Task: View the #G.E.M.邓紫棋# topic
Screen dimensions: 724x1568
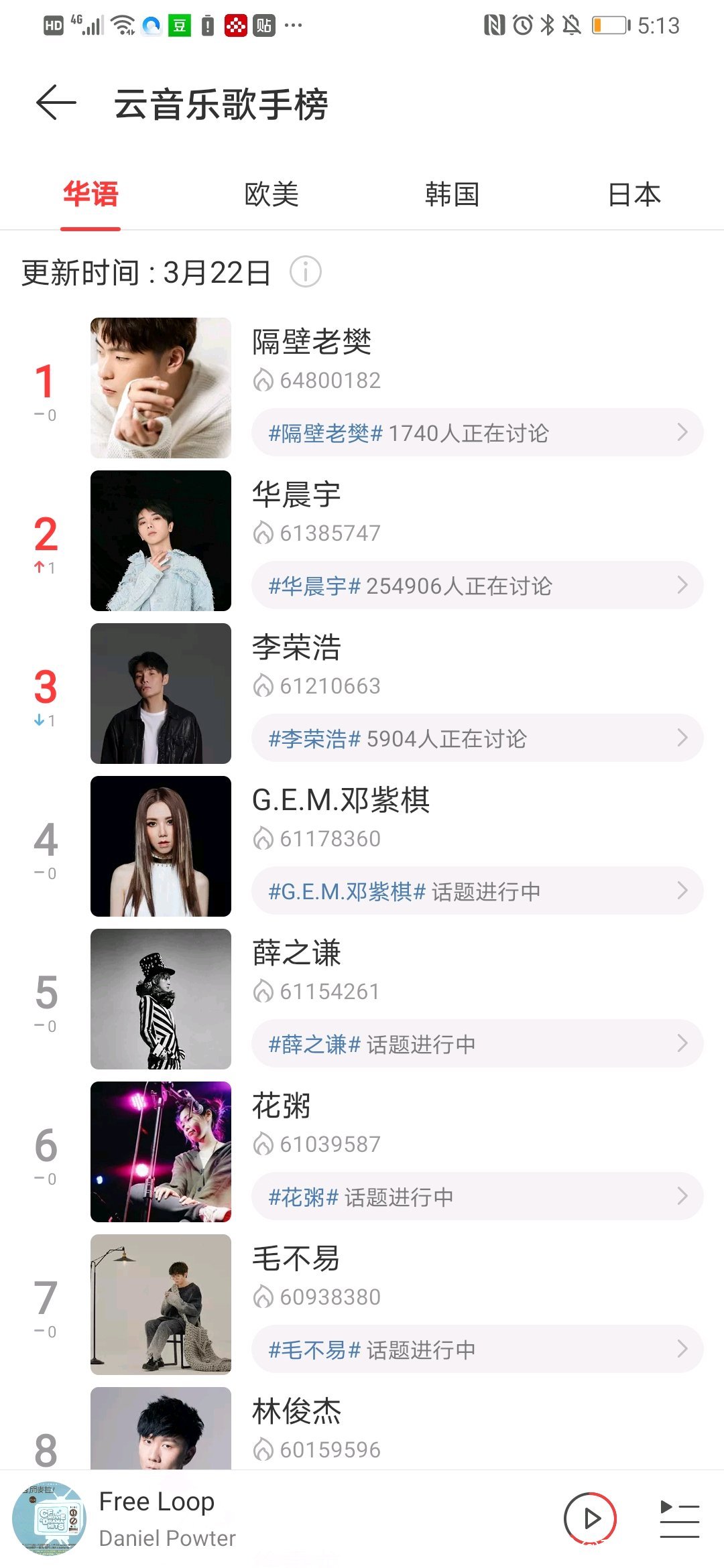Action: pyautogui.click(x=477, y=891)
